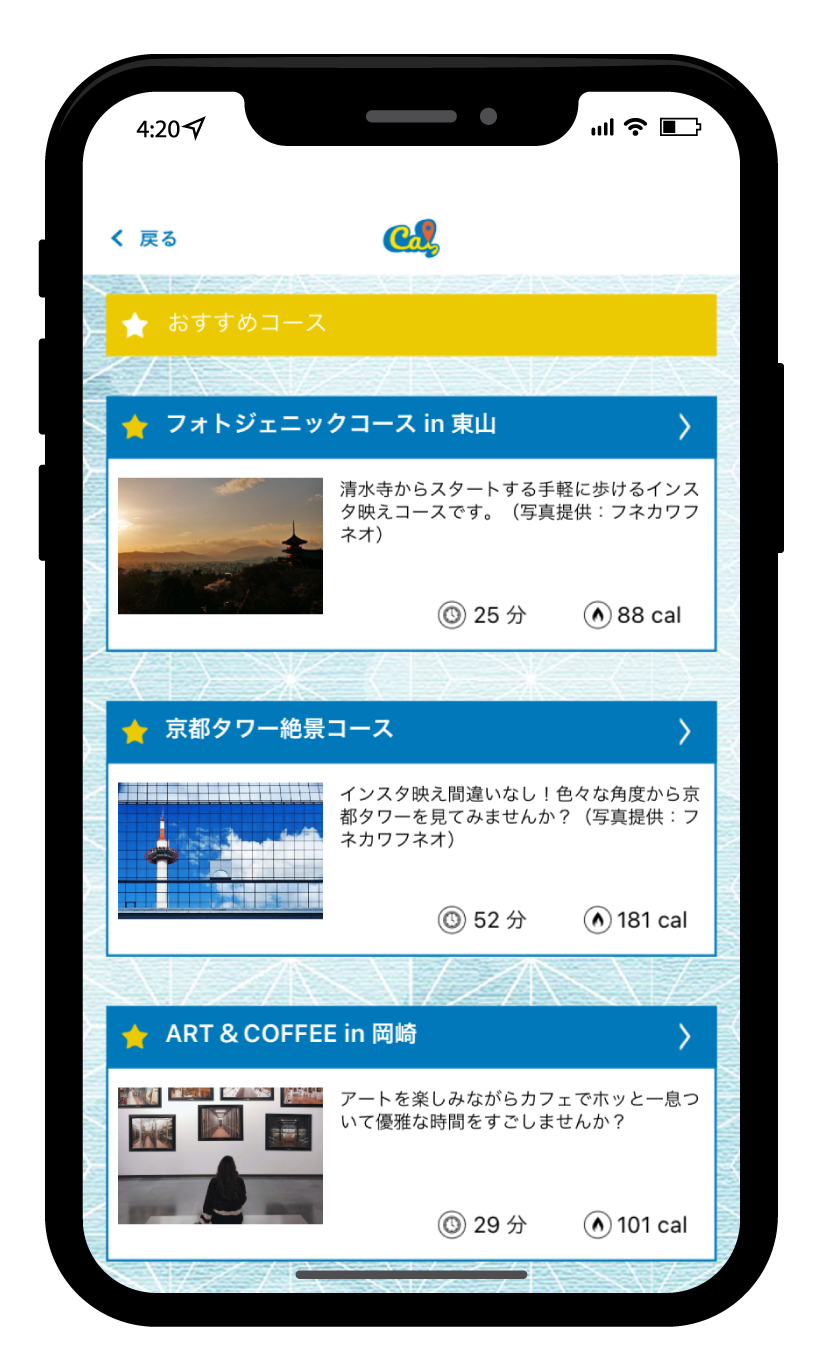View the ART & COFFEE in 岡崎 course

click(x=411, y=1036)
